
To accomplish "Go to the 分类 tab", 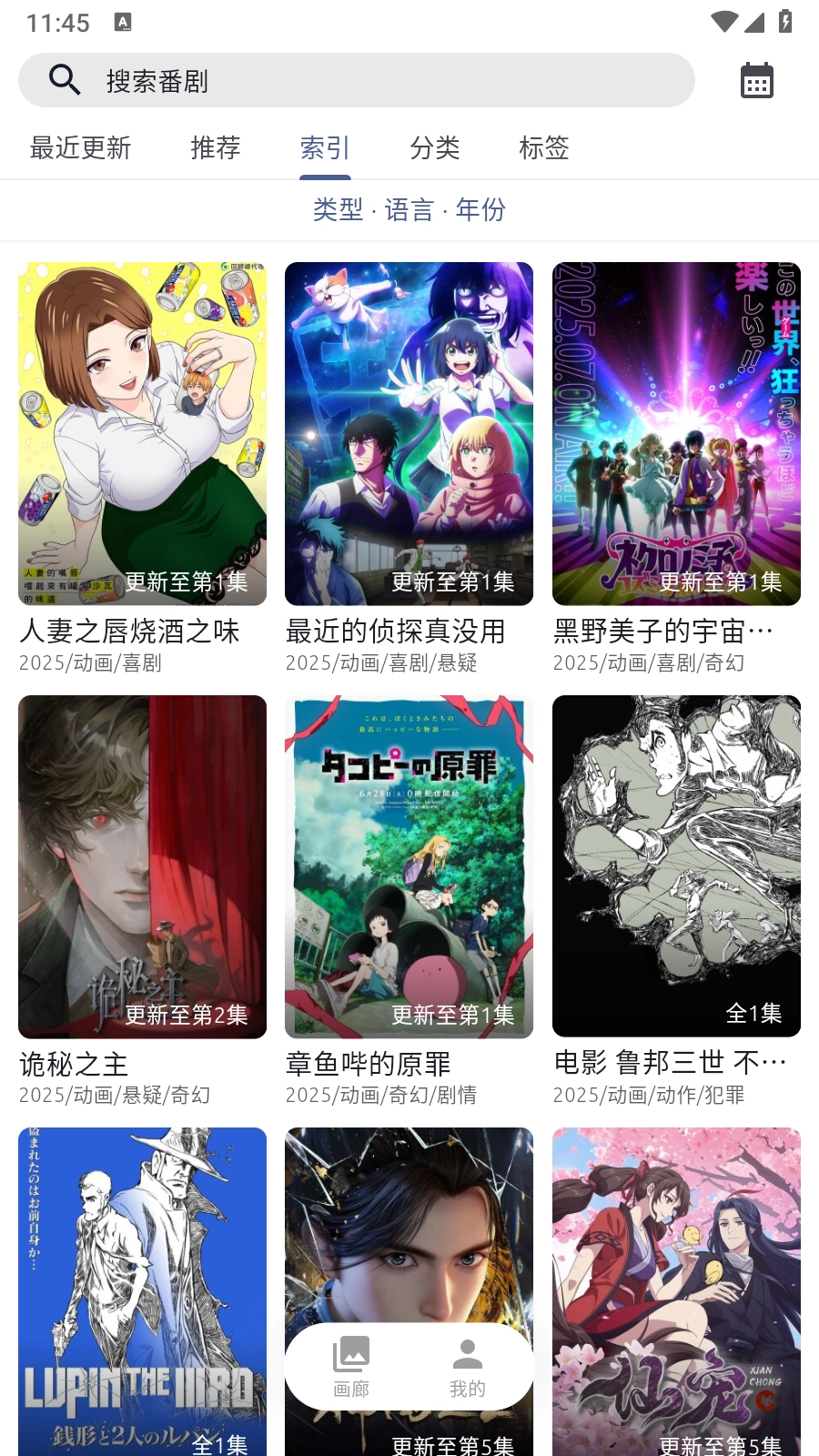I will click(435, 147).
